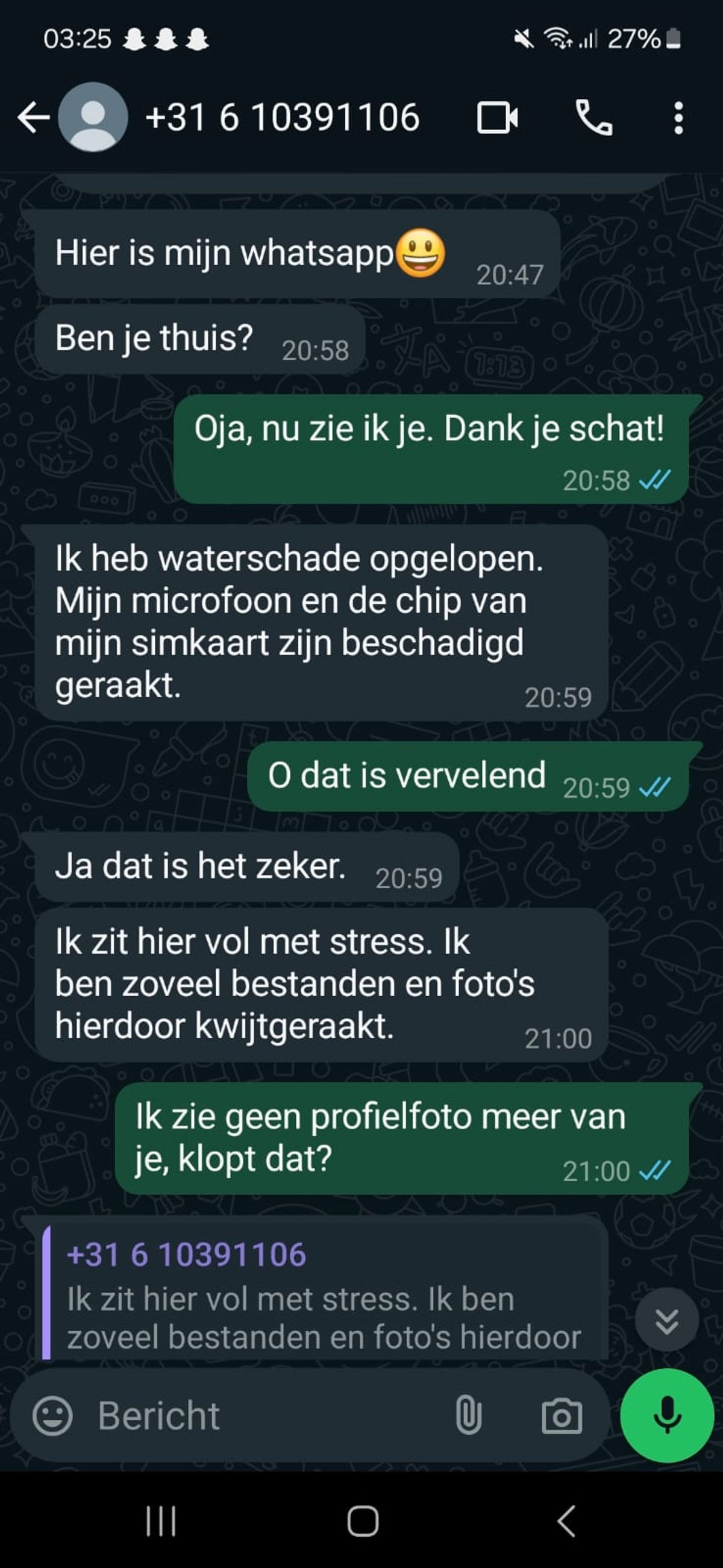This screenshot has width=723, height=1568.
Task: Start a voice call
Action: [x=593, y=117]
